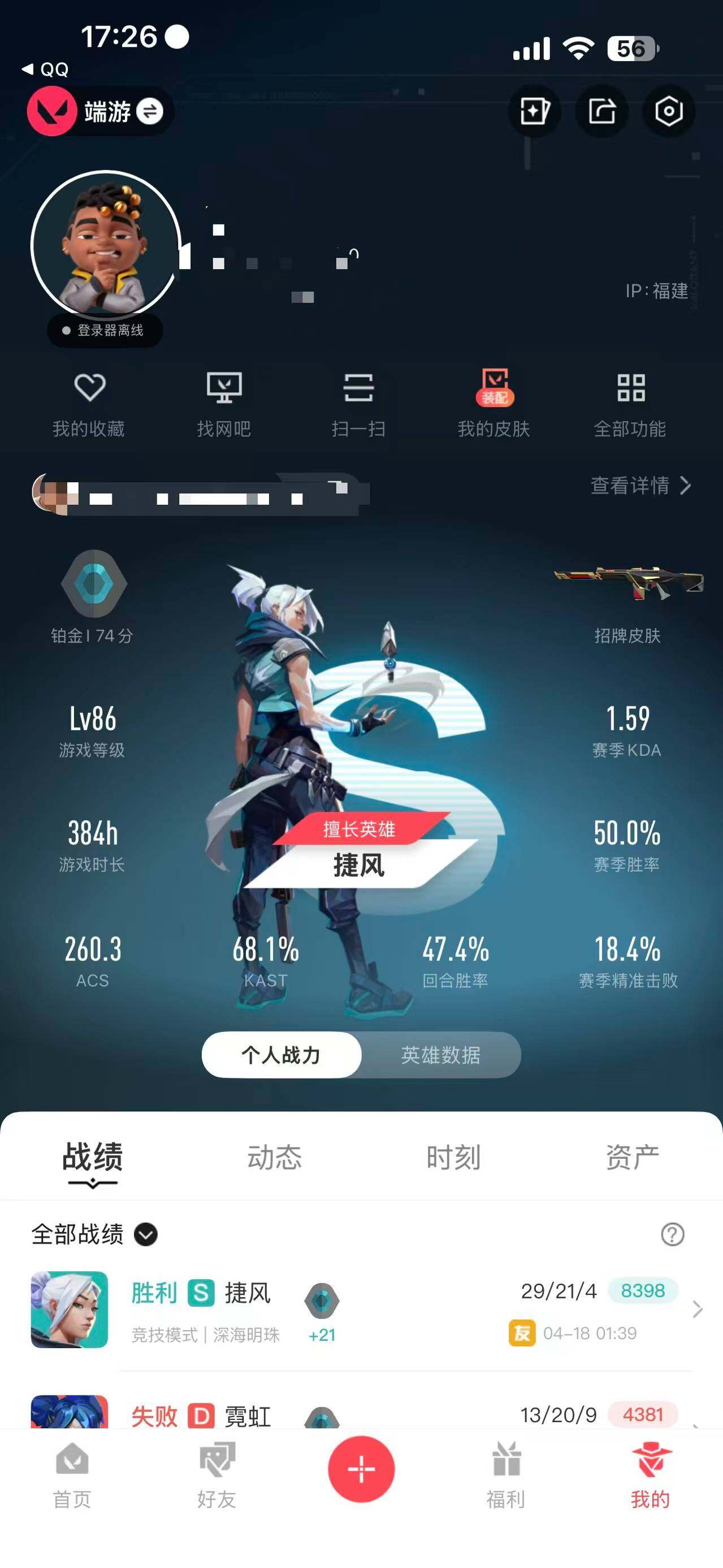Switch back to 个人战力 view
Image resolution: width=723 pixels, height=1568 pixels.
pyautogui.click(x=281, y=1055)
